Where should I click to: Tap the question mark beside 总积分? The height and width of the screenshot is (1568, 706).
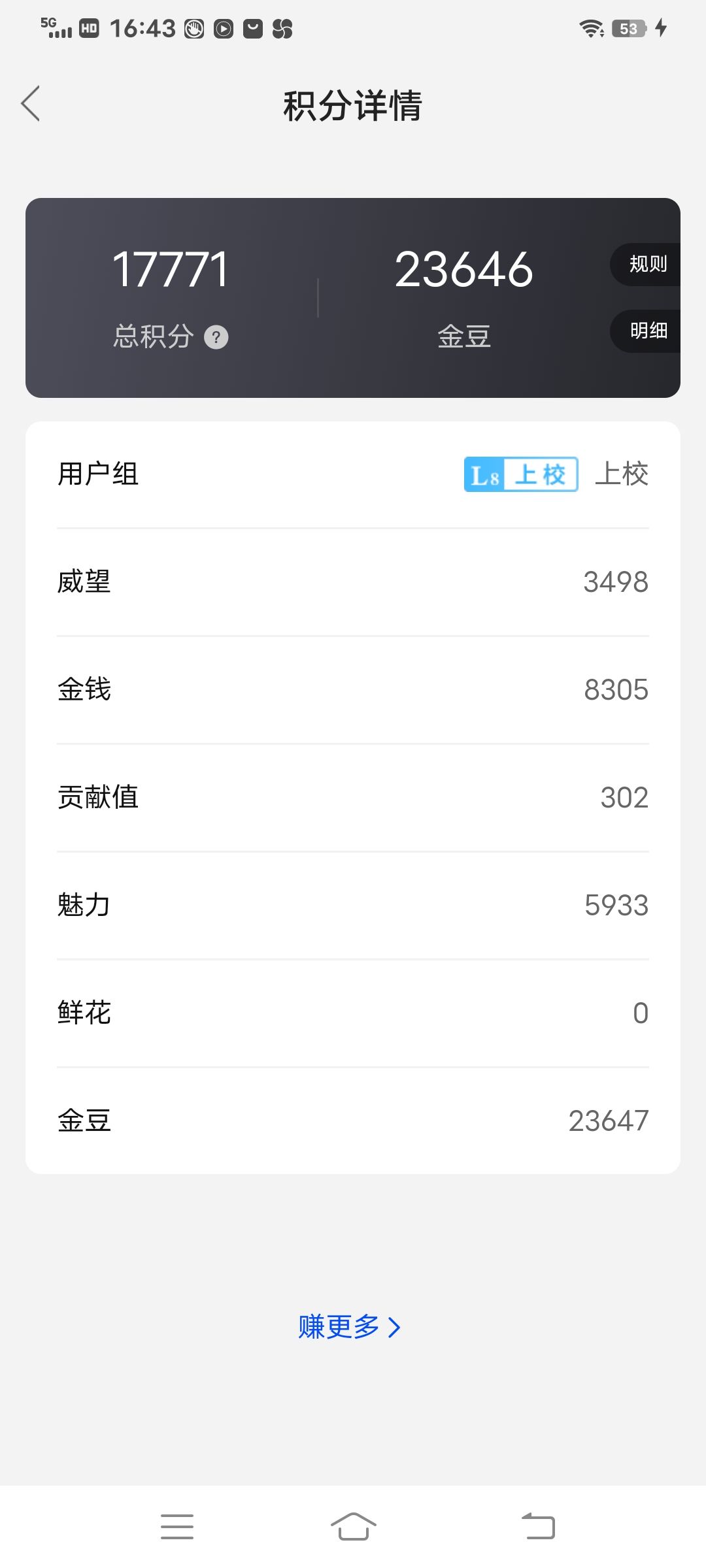pos(216,337)
